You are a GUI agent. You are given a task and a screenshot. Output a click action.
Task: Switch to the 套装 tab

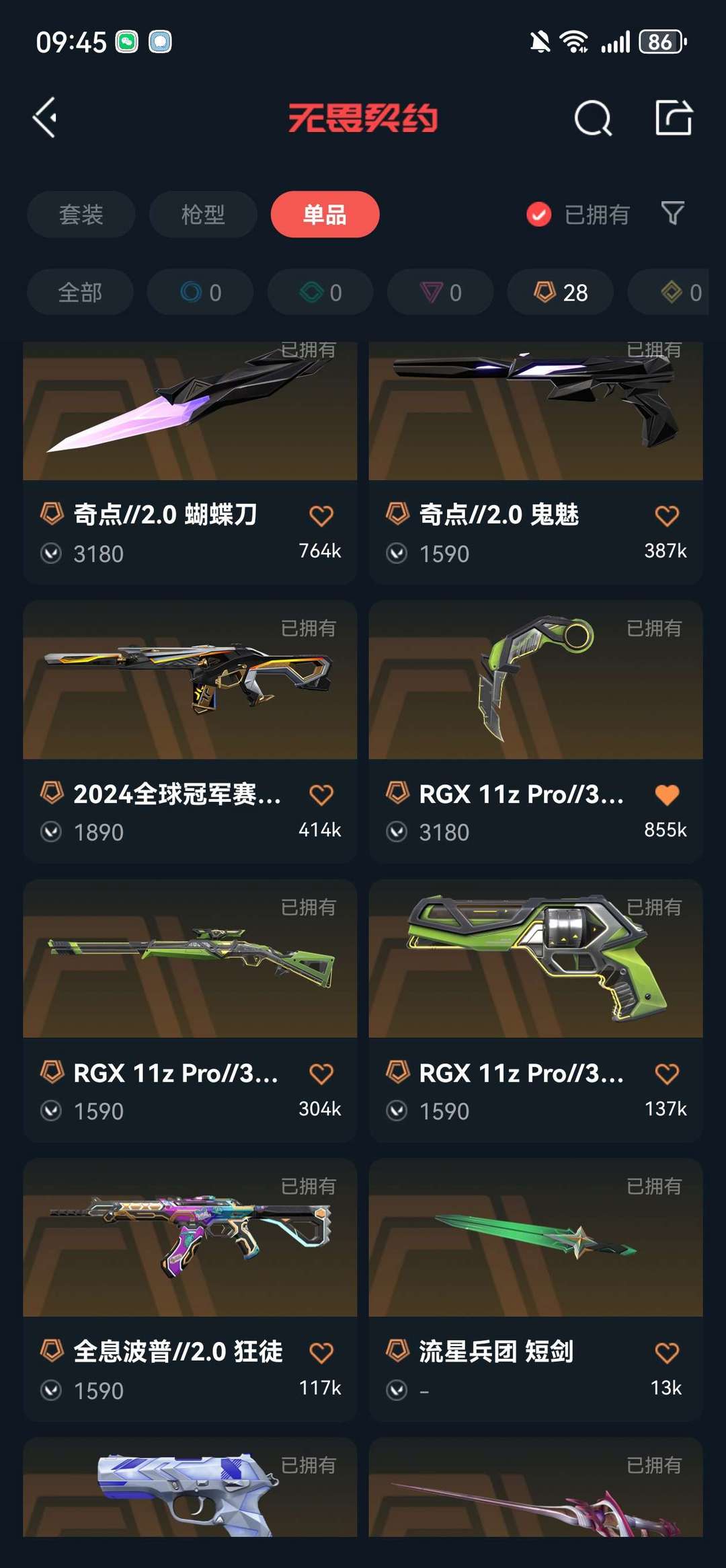81,215
